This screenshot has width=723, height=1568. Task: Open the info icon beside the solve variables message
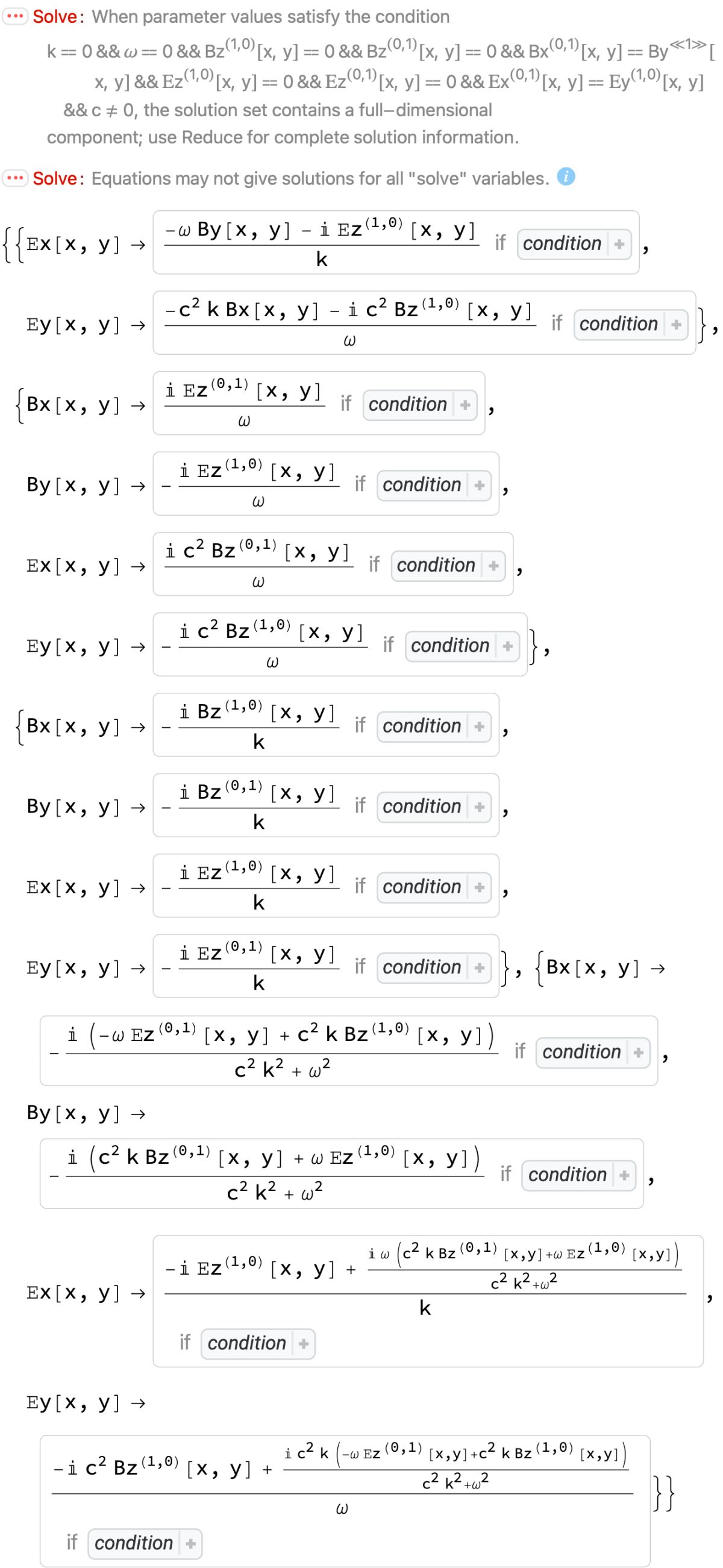tap(566, 177)
